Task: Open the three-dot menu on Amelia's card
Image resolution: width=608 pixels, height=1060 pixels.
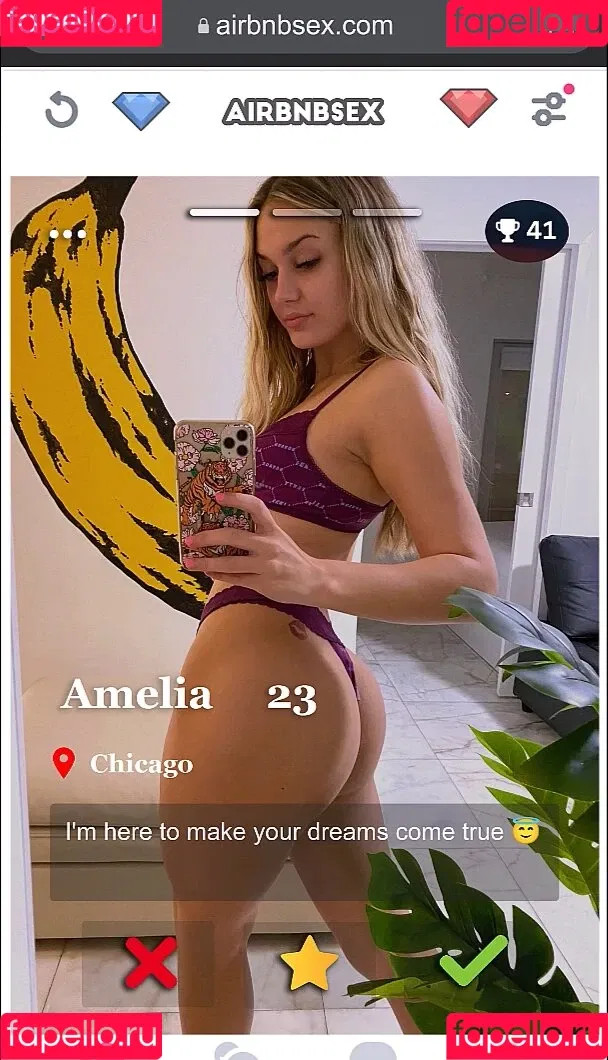Action: point(68,234)
